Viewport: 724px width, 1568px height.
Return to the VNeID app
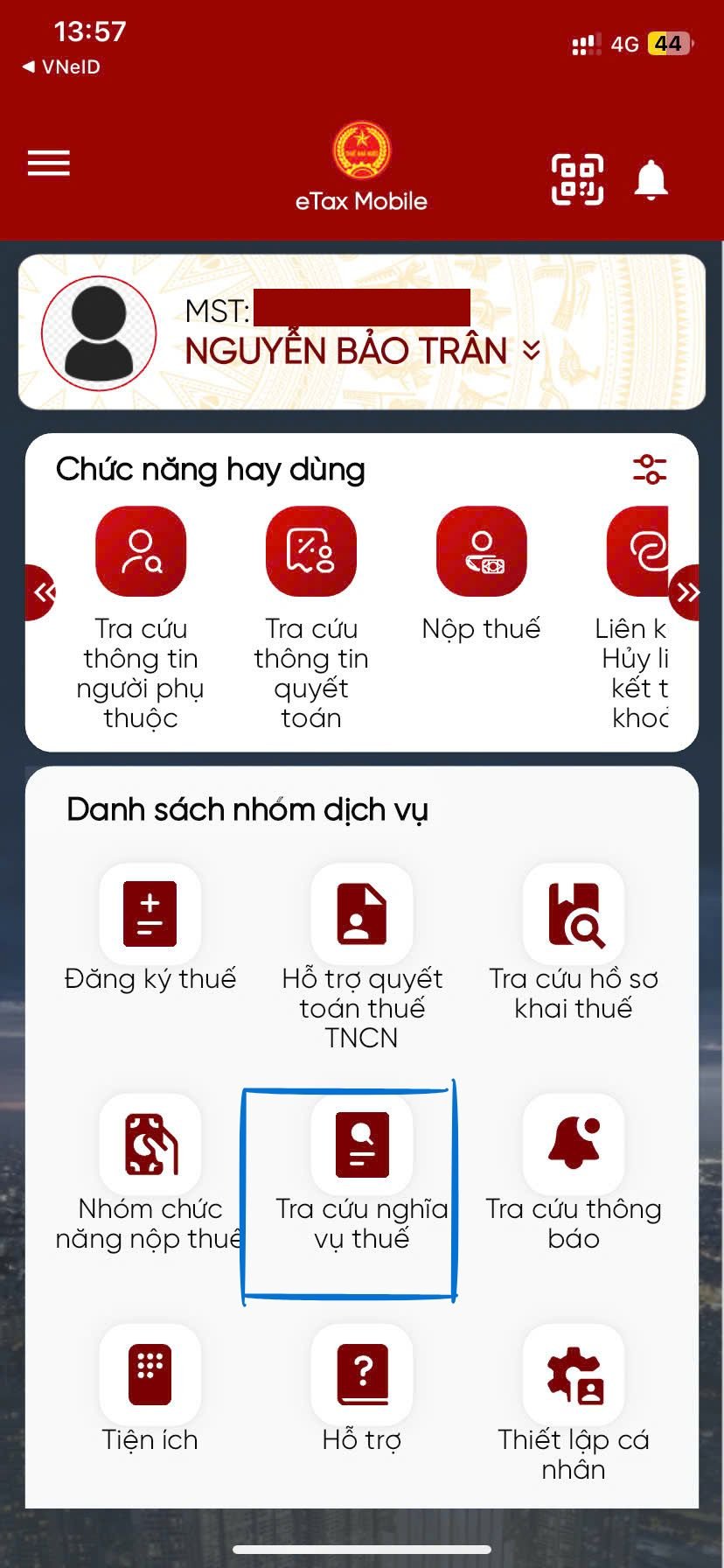tap(61, 67)
